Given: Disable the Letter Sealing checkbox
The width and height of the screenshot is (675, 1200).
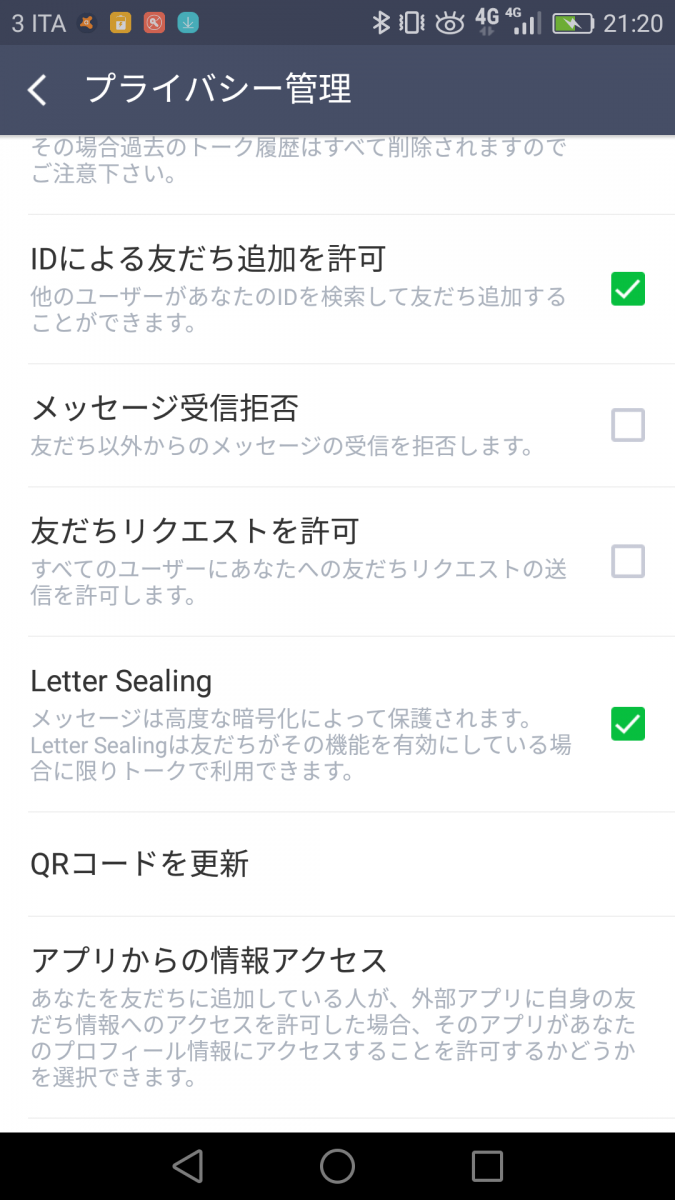Looking at the screenshot, I should click(x=628, y=723).
